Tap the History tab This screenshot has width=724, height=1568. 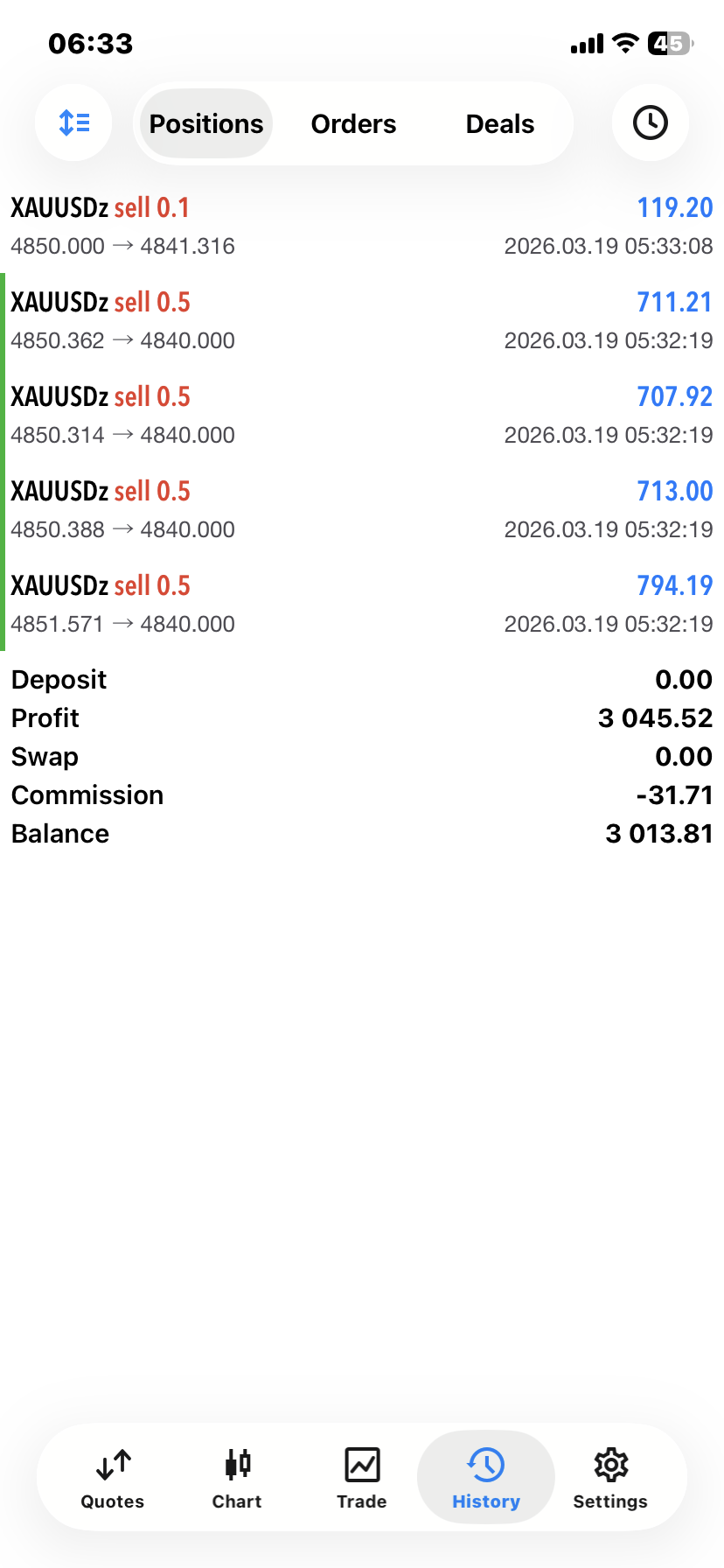click(486, 1478)
